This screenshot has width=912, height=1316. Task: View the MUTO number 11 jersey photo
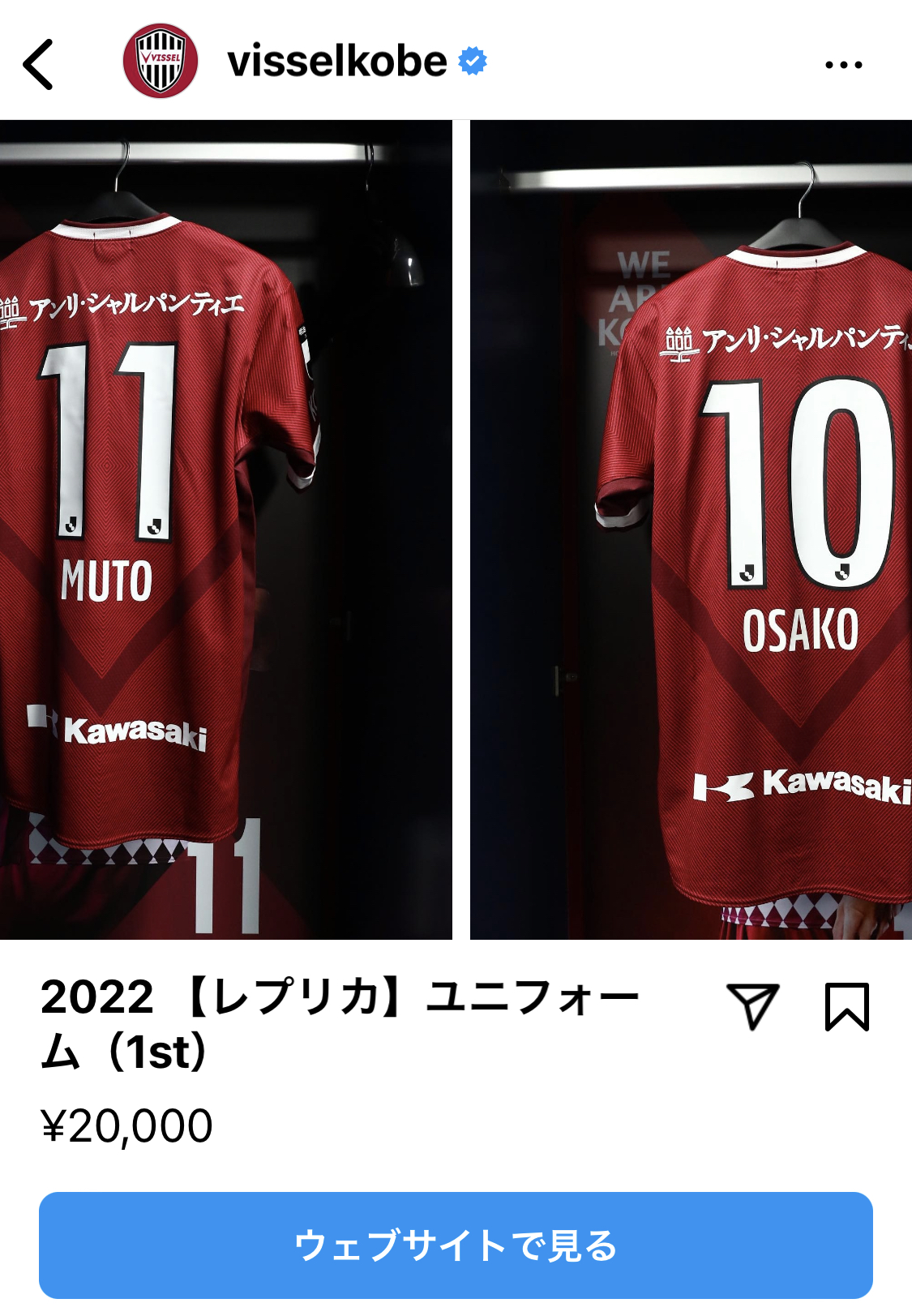click(x=226, y=529)
